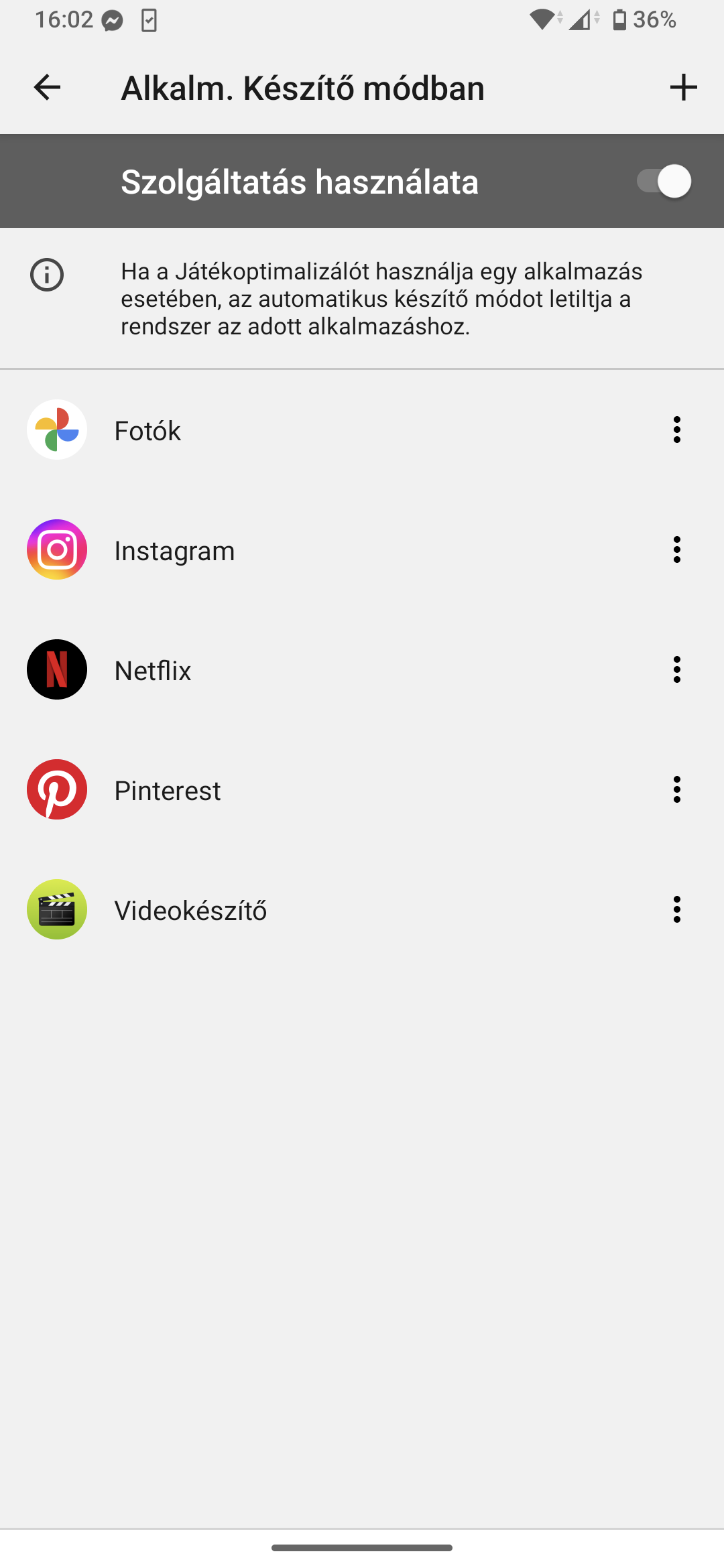Screen dimensions: 724x1568
Task: Open the overflow menu next to Videokészítő
Action: tap(677, 909)
